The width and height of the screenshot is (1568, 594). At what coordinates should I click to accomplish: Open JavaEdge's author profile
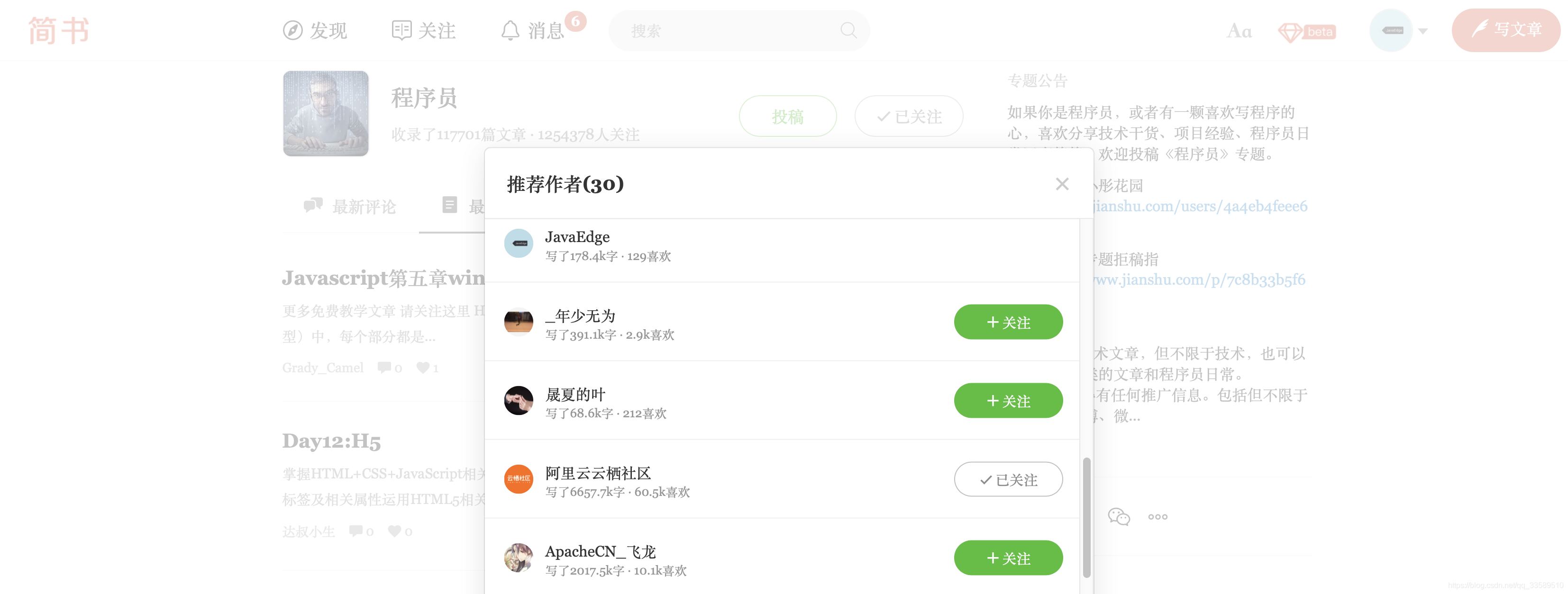pos(577,237)
